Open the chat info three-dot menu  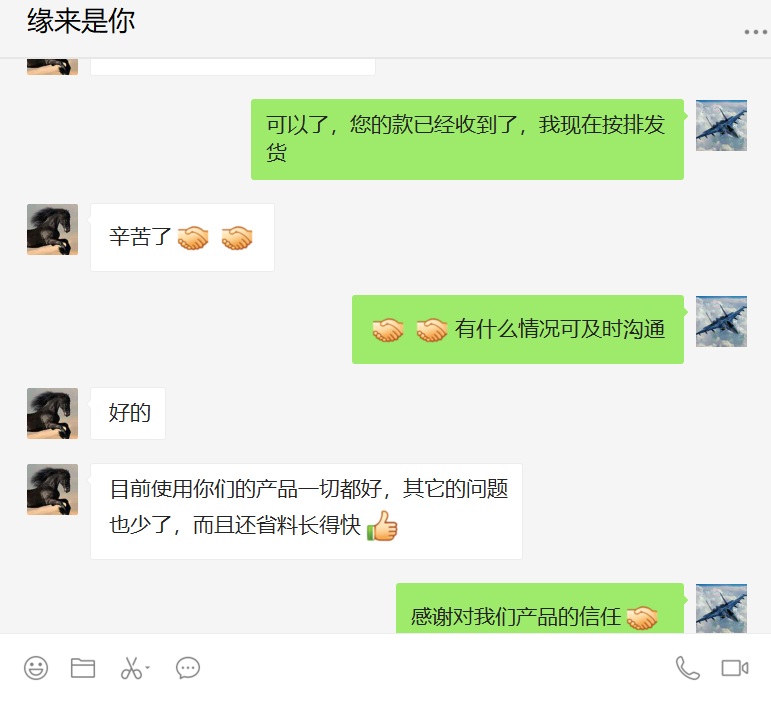755,32
